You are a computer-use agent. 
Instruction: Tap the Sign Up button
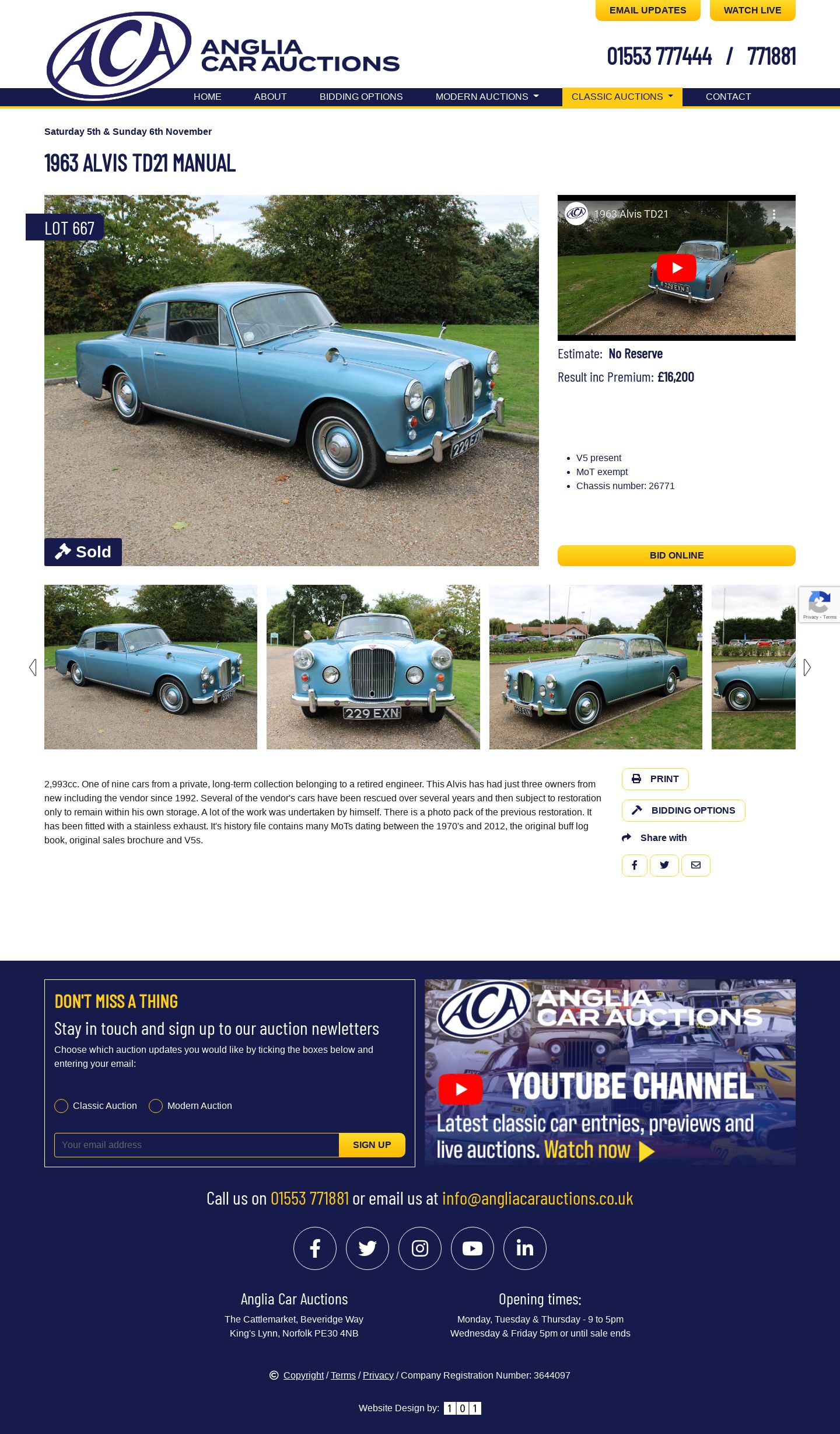coord(372,1145)
